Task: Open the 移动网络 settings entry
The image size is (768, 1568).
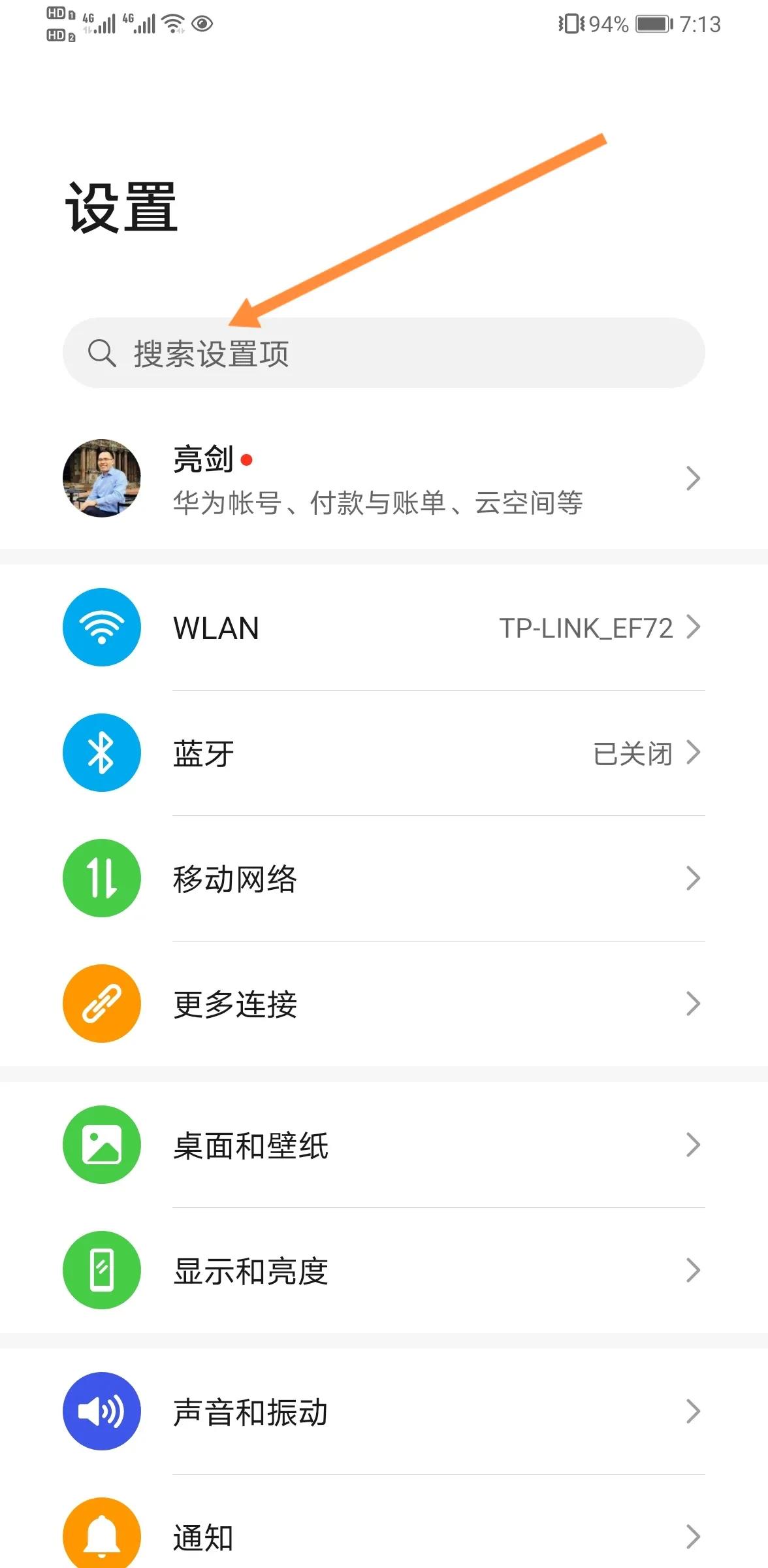Action: (392, 878)
